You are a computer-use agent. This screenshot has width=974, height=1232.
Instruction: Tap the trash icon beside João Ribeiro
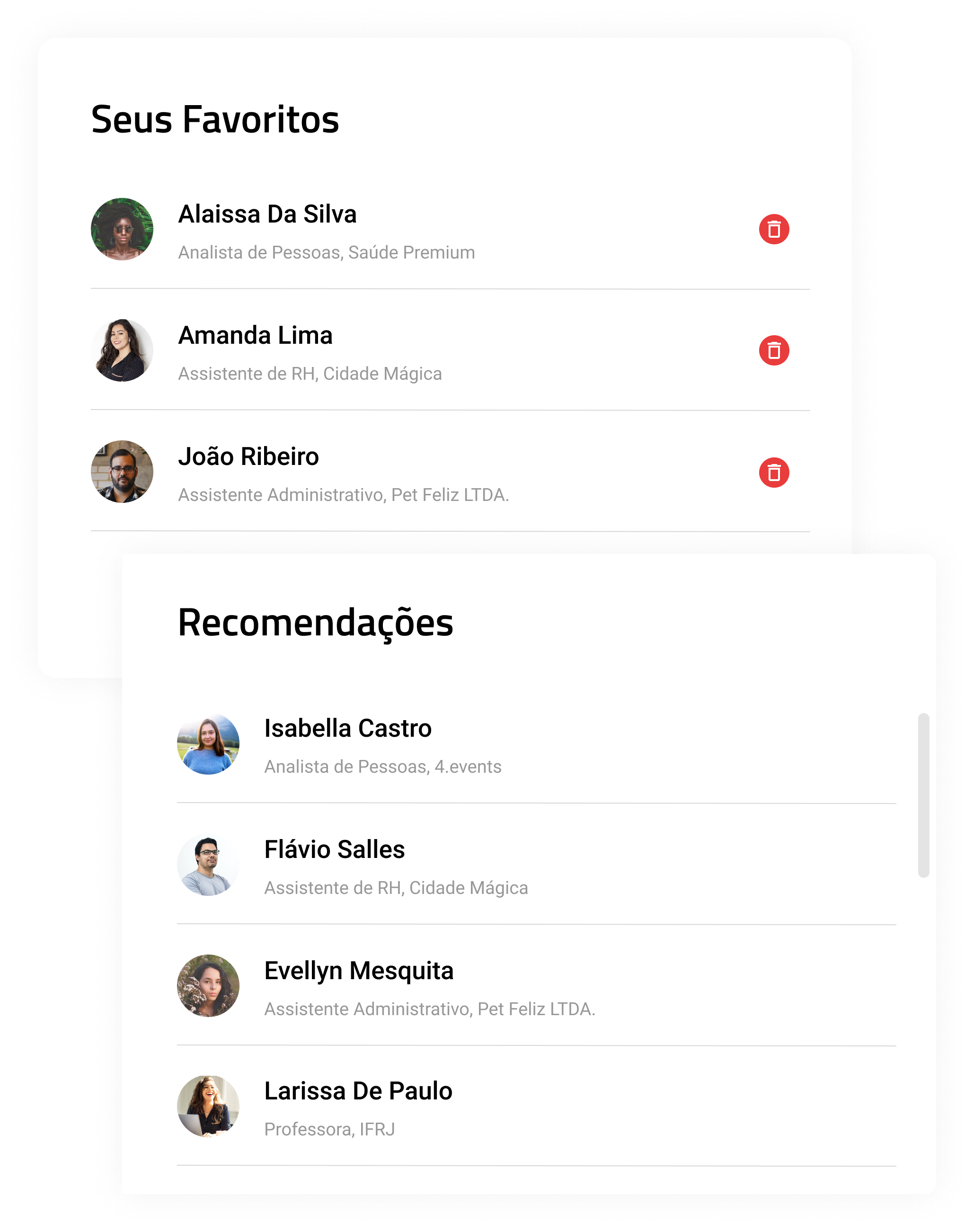coord(773,472)
